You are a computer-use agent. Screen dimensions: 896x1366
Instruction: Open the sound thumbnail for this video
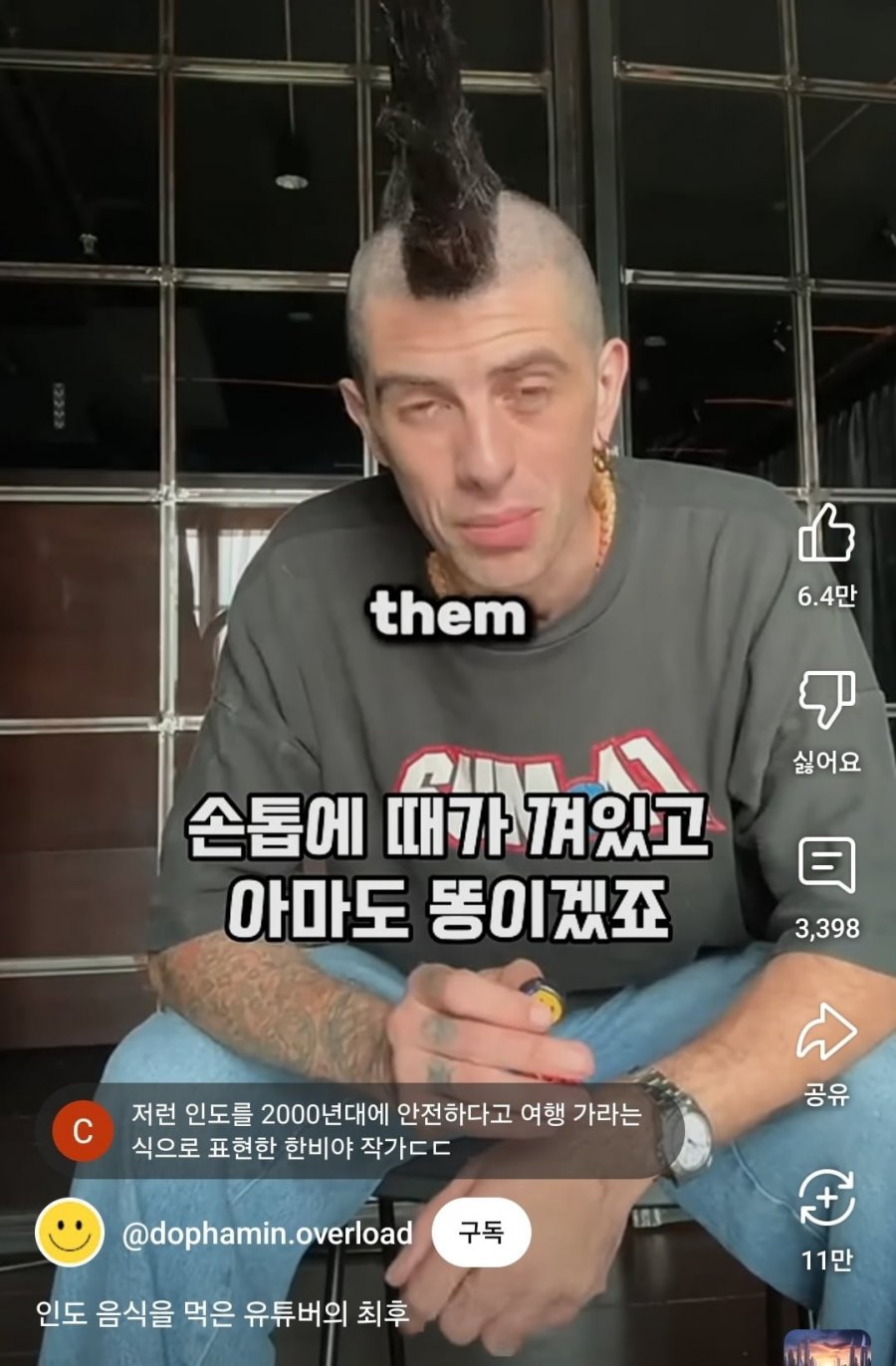coord(826,1348)
